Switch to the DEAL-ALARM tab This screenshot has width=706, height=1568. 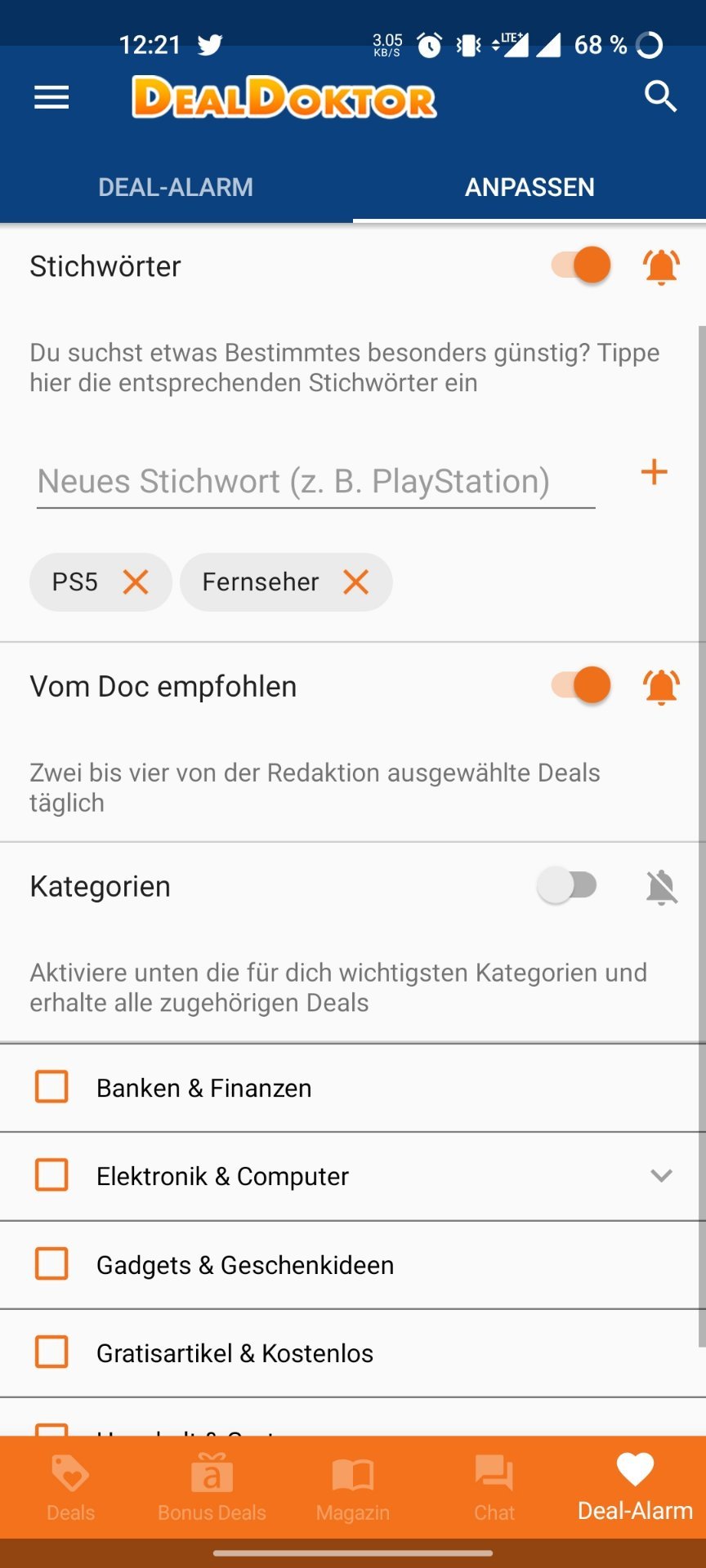(176, 187)
